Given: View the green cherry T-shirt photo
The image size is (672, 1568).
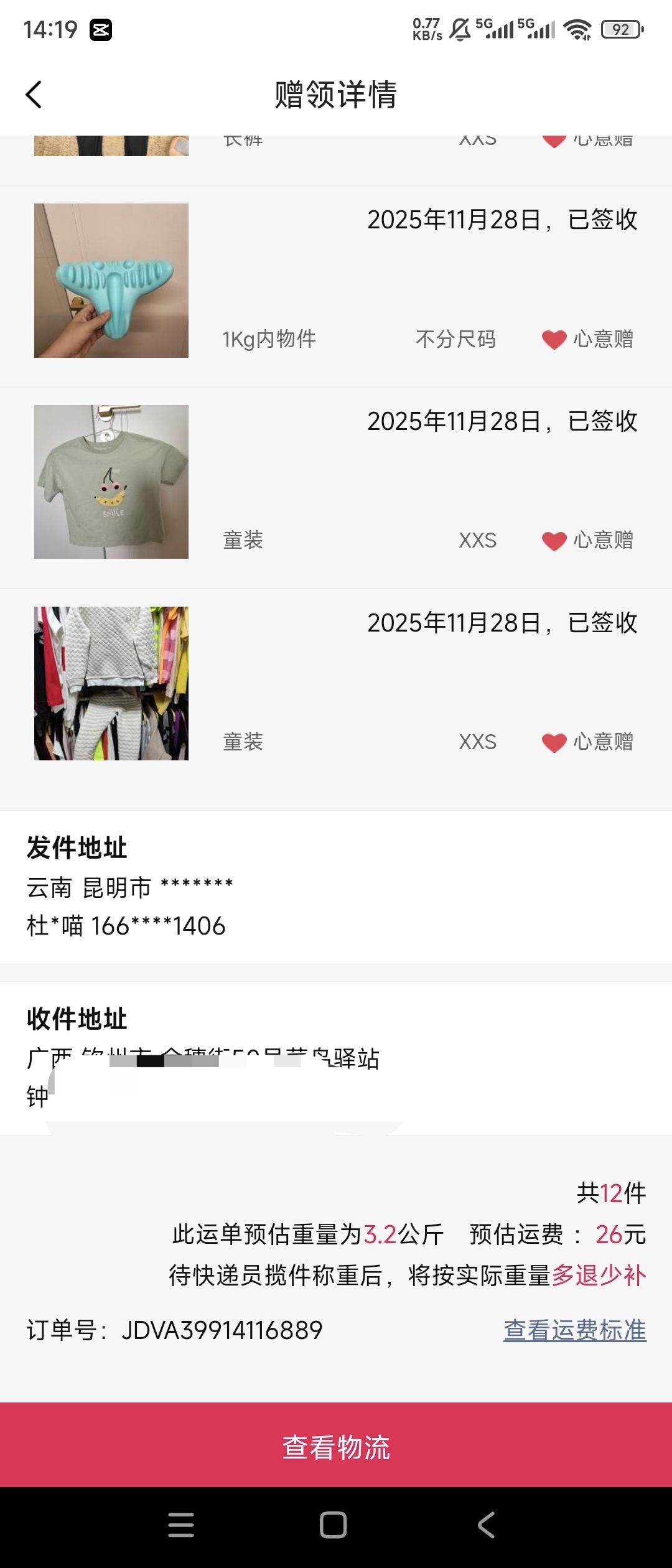Looking at the screenshot, I should coord(111,482).
